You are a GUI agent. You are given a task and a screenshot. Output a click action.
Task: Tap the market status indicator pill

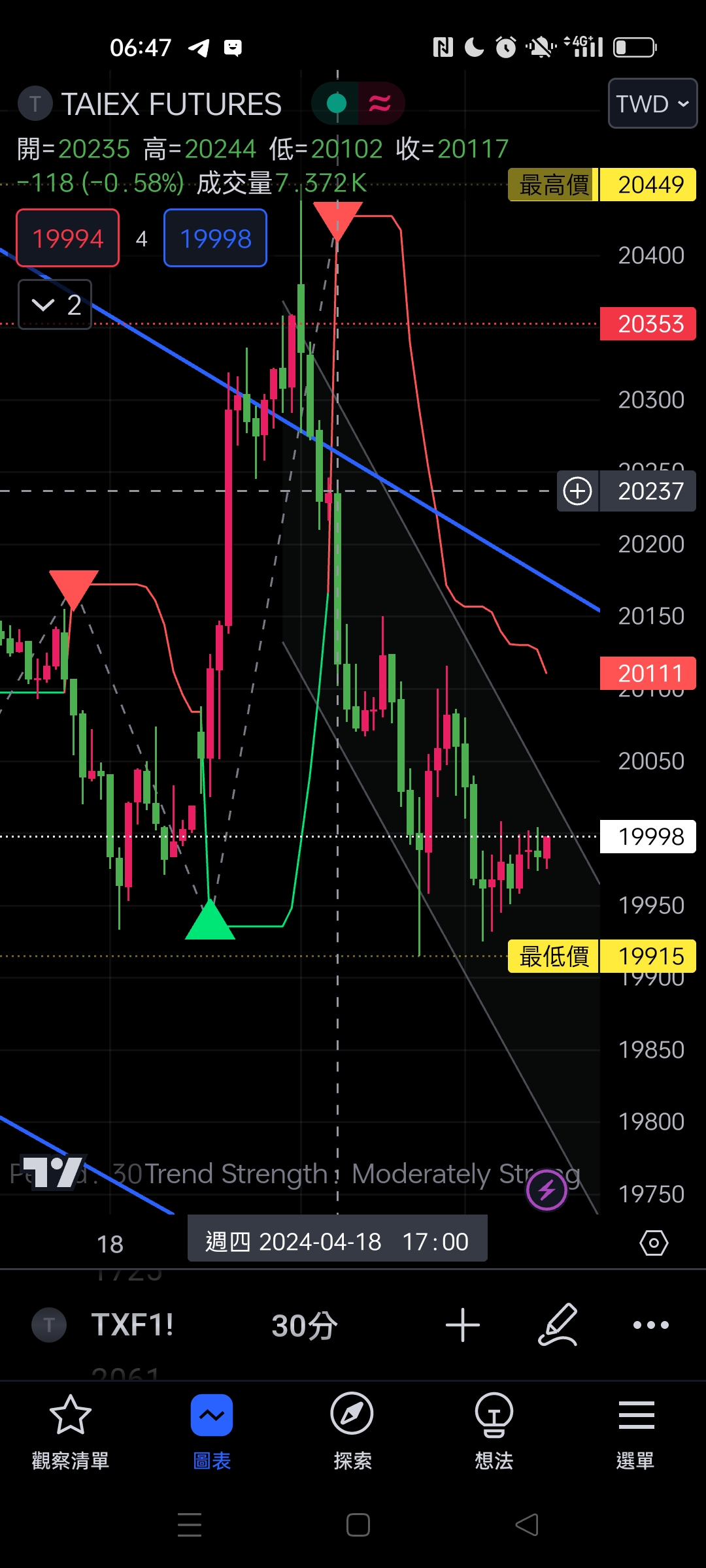358,103
